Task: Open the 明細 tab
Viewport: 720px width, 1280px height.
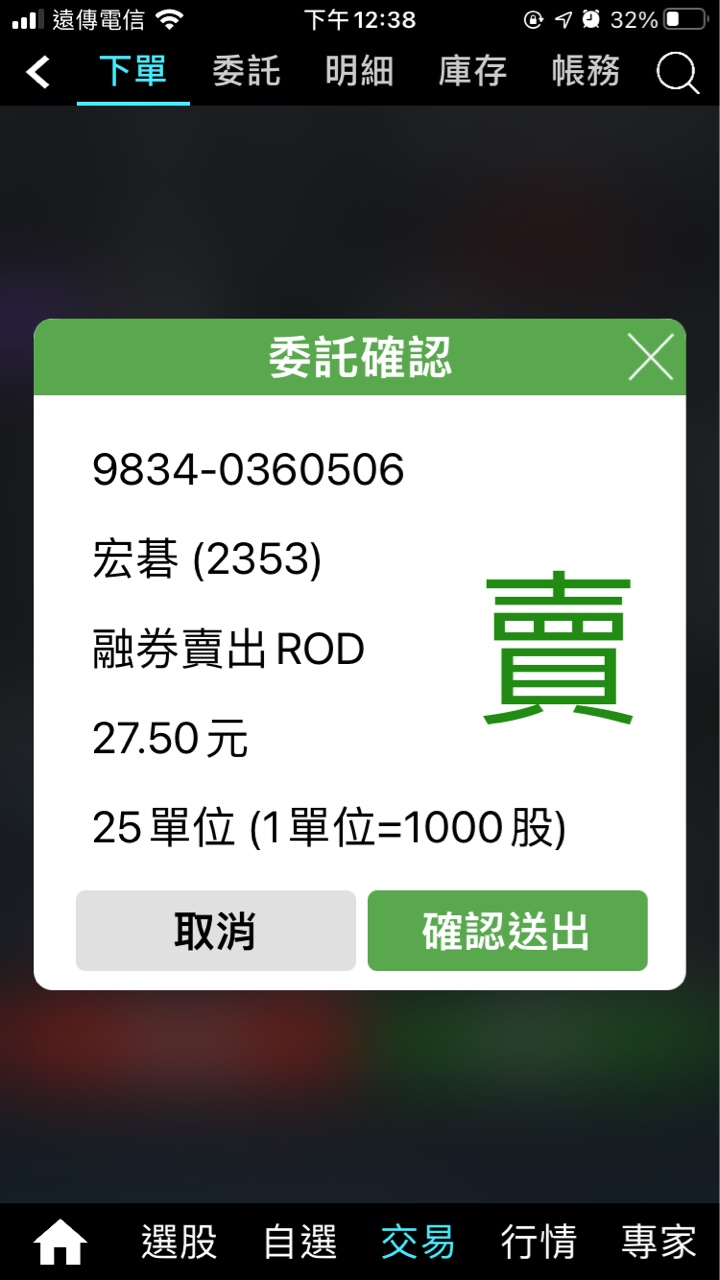Action: (359, 72)
